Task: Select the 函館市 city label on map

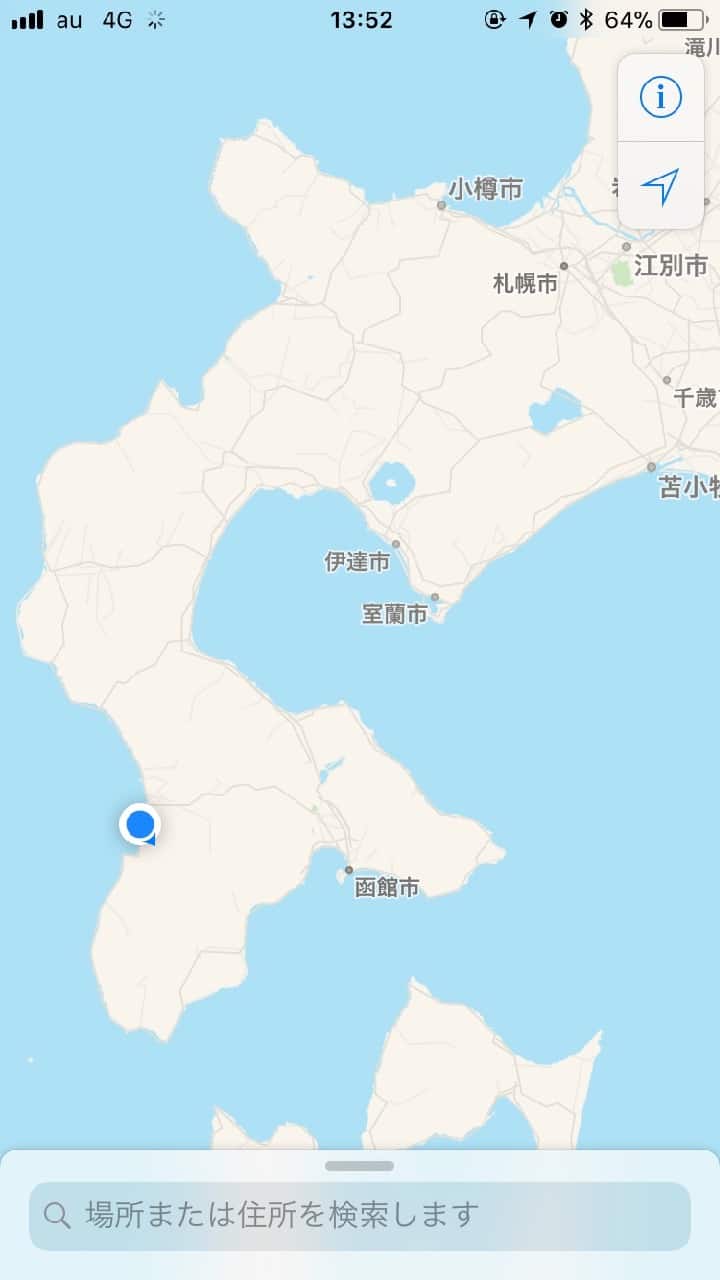Action: pyautogui.click(x=386, y=887)
